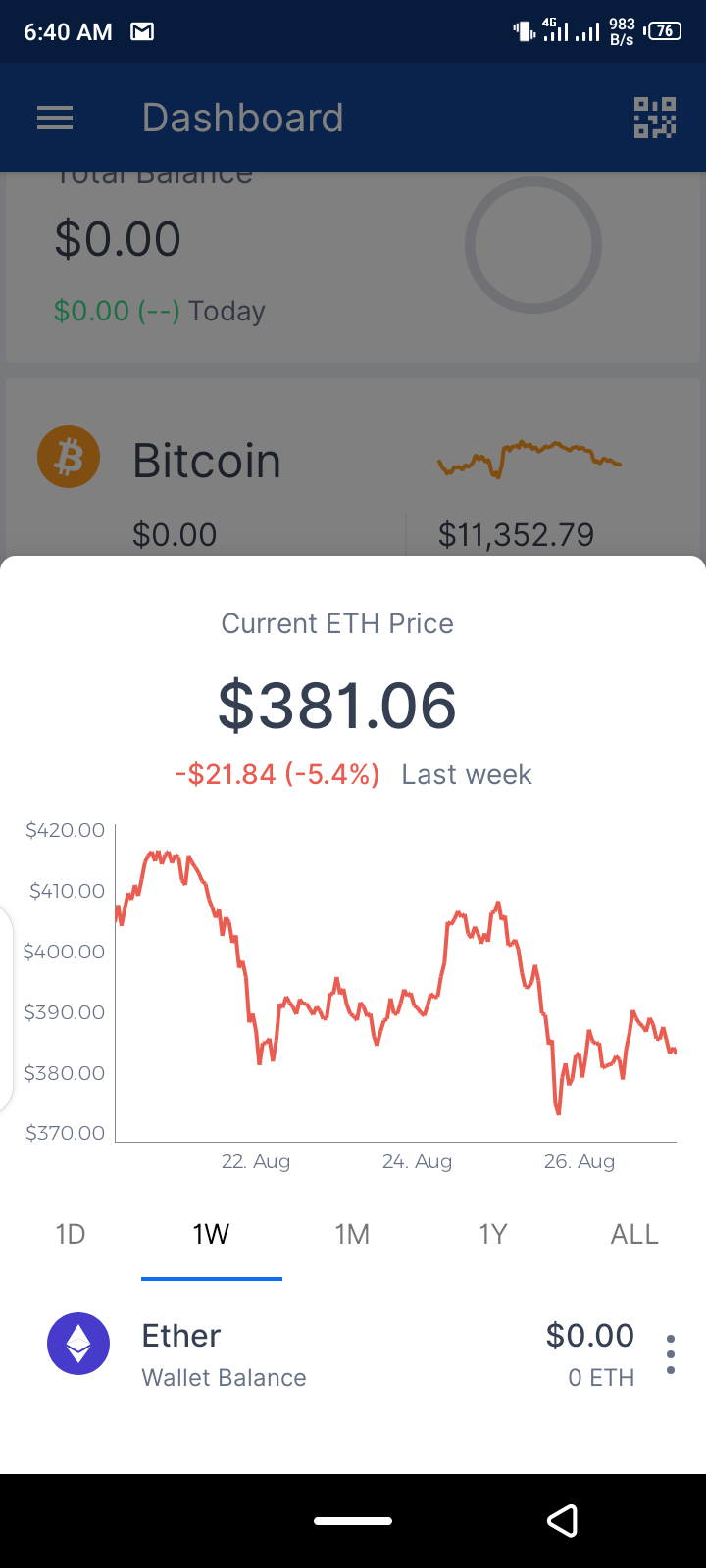Switch chart to 1Y range
The width and height of the screenshot is (706, 1568).
[x=493, y=1234]
